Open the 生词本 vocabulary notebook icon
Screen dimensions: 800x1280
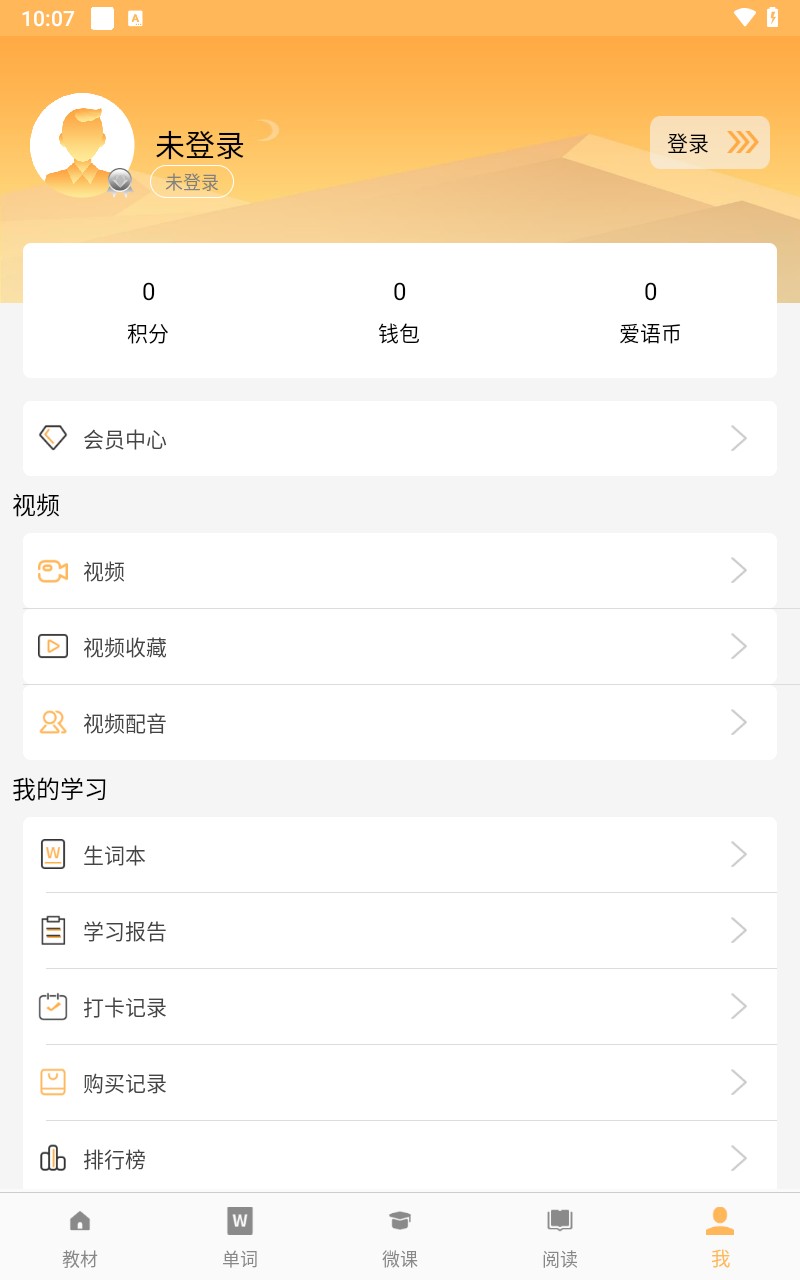coord(51,855)
